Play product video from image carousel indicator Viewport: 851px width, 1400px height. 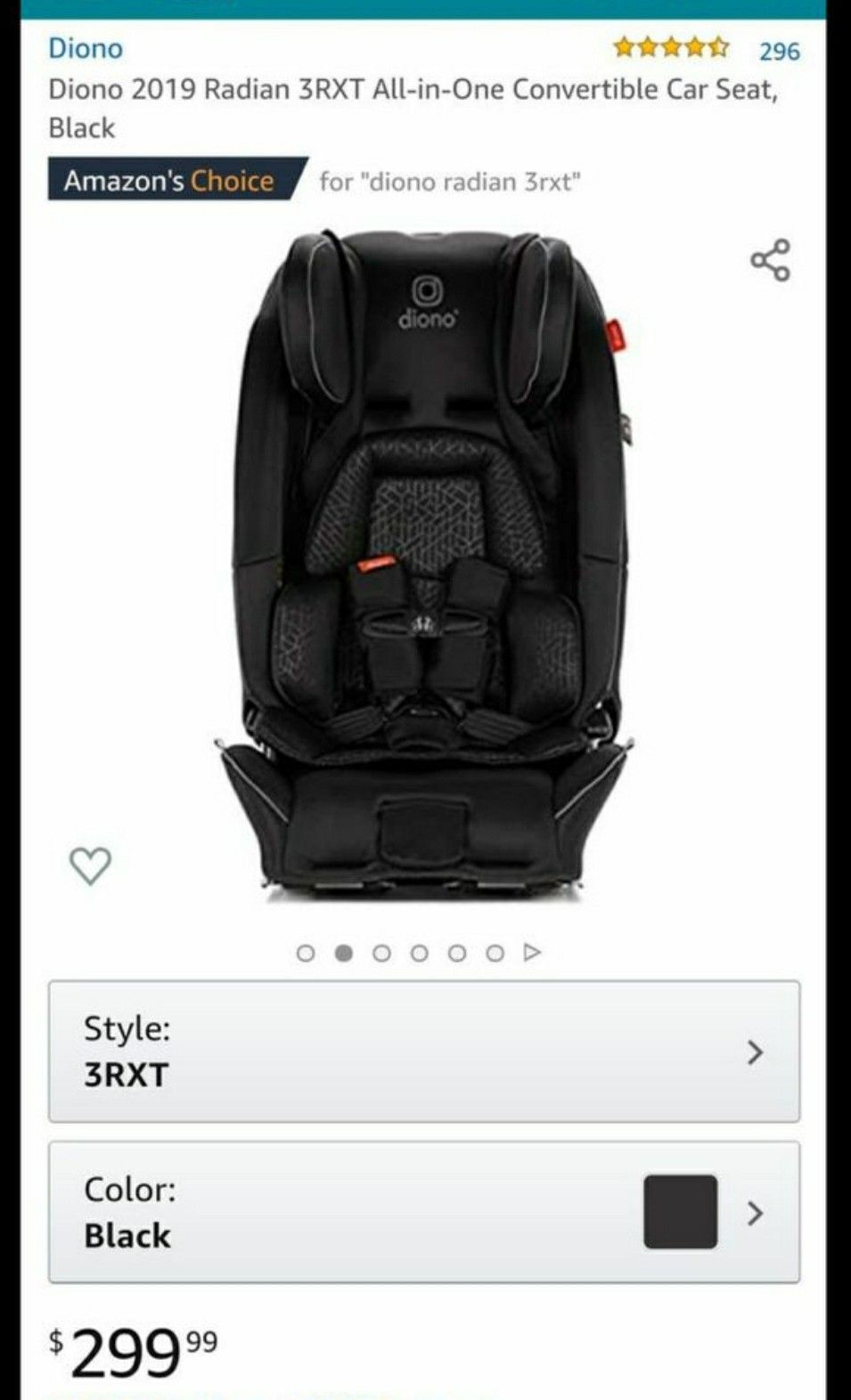point(533,953)
